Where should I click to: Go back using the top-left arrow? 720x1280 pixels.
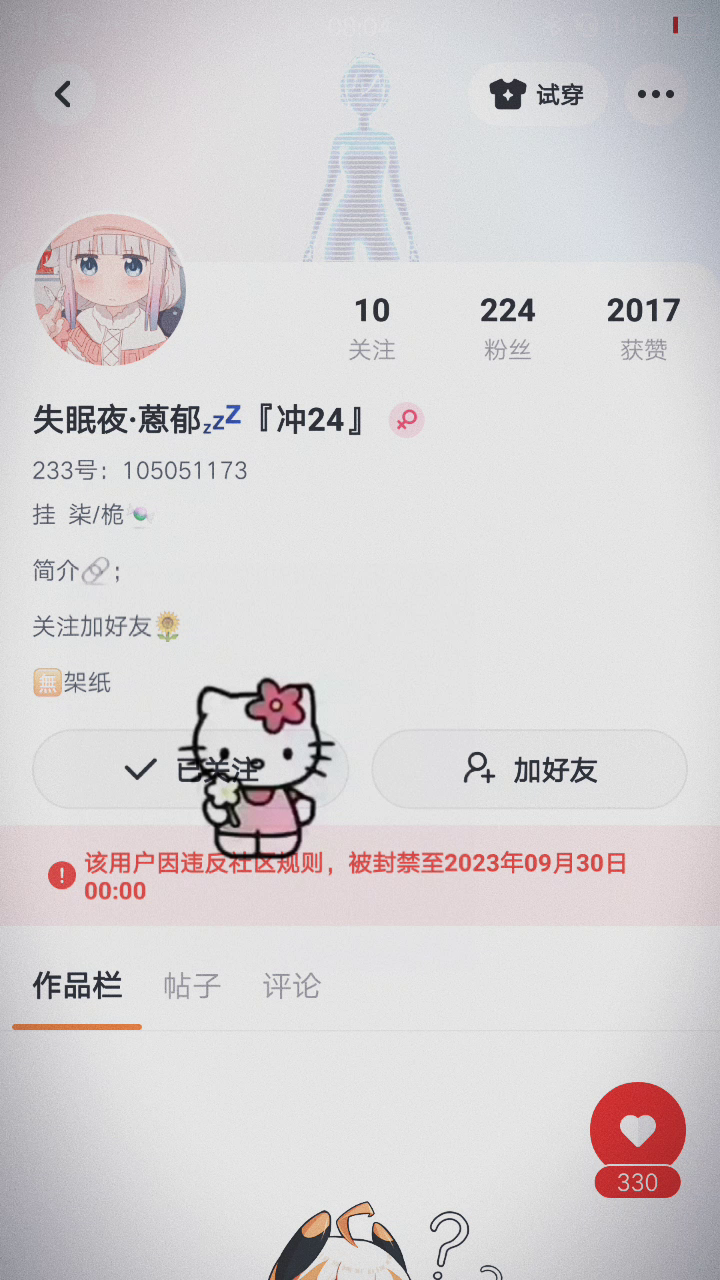[x=63, y=95]
